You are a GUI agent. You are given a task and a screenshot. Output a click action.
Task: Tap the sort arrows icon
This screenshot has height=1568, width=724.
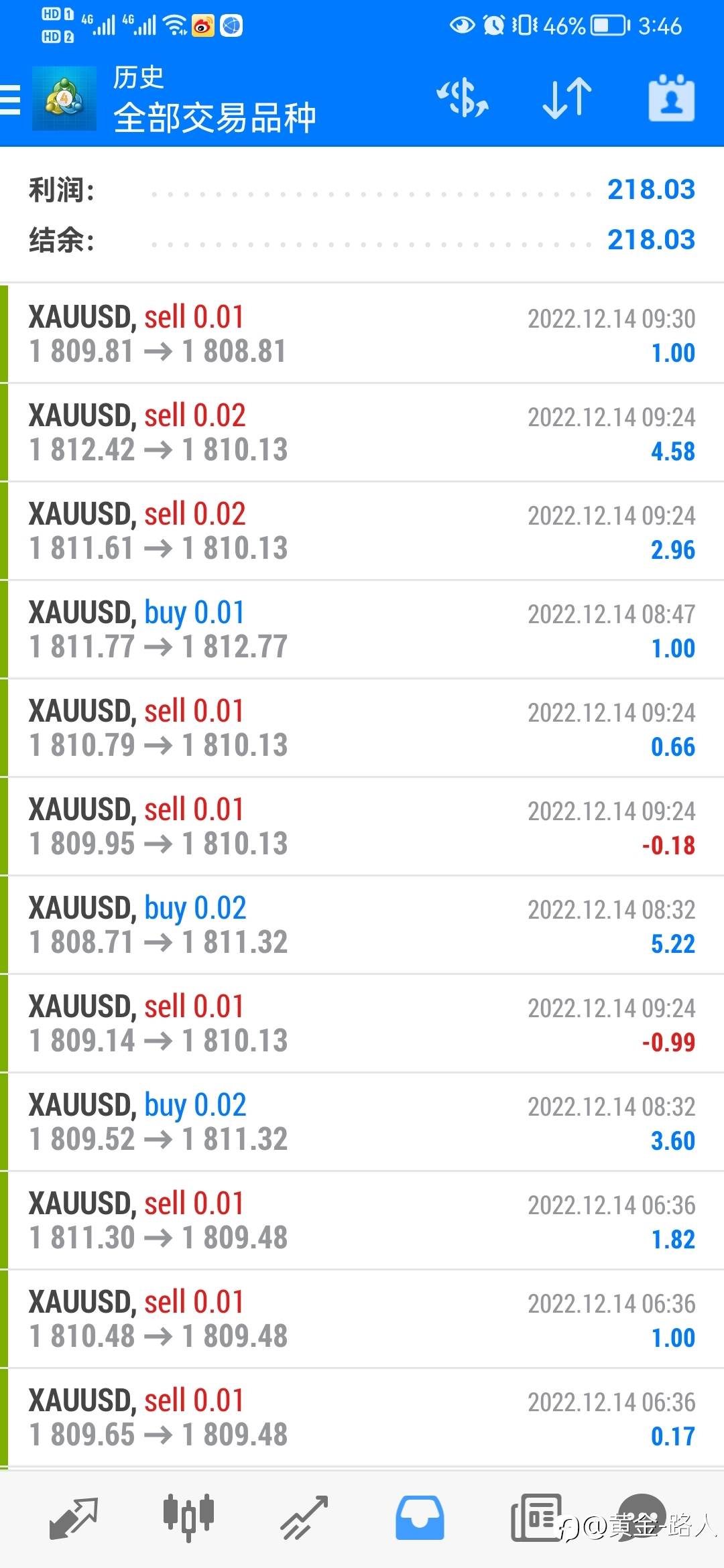click(566, 98)
